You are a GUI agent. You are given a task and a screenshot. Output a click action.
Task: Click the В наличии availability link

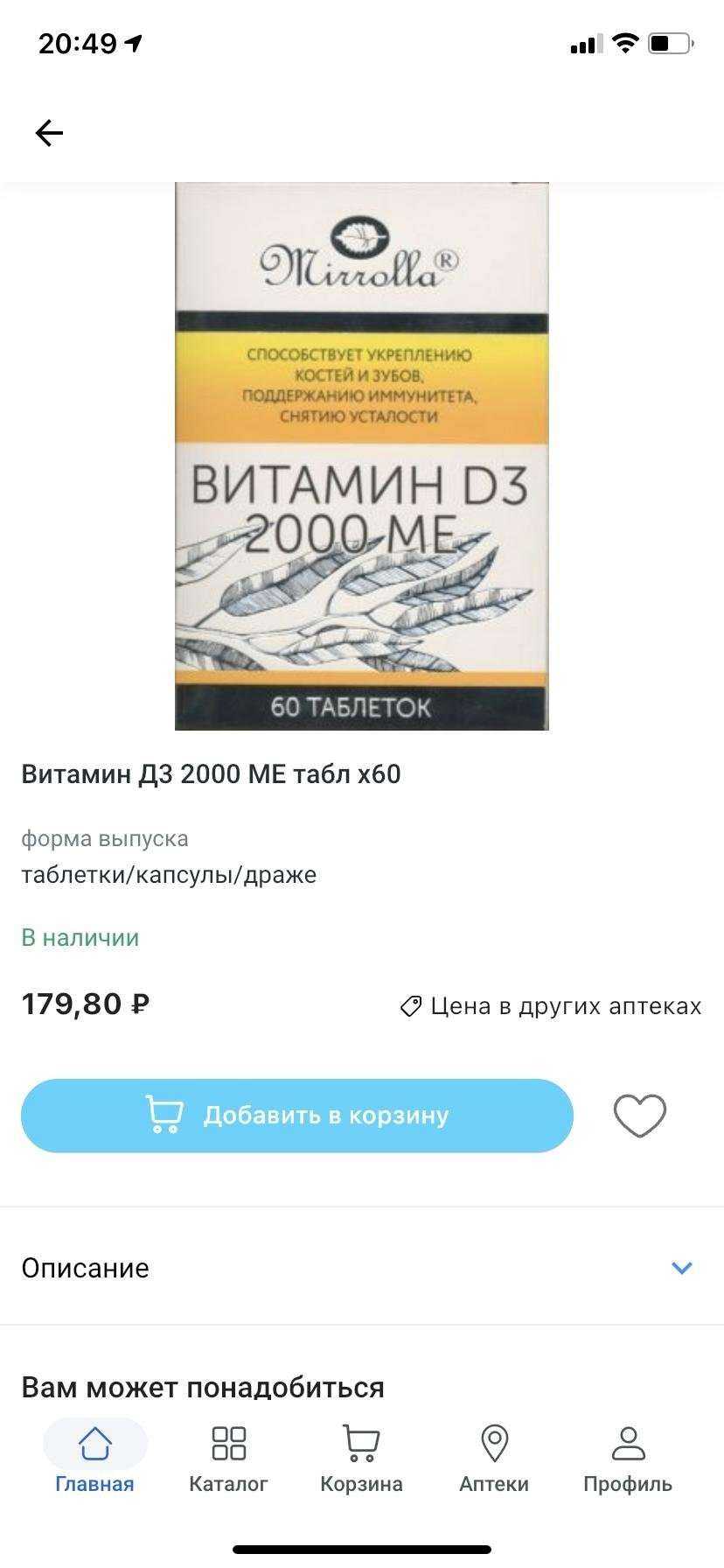pos(80,936)
